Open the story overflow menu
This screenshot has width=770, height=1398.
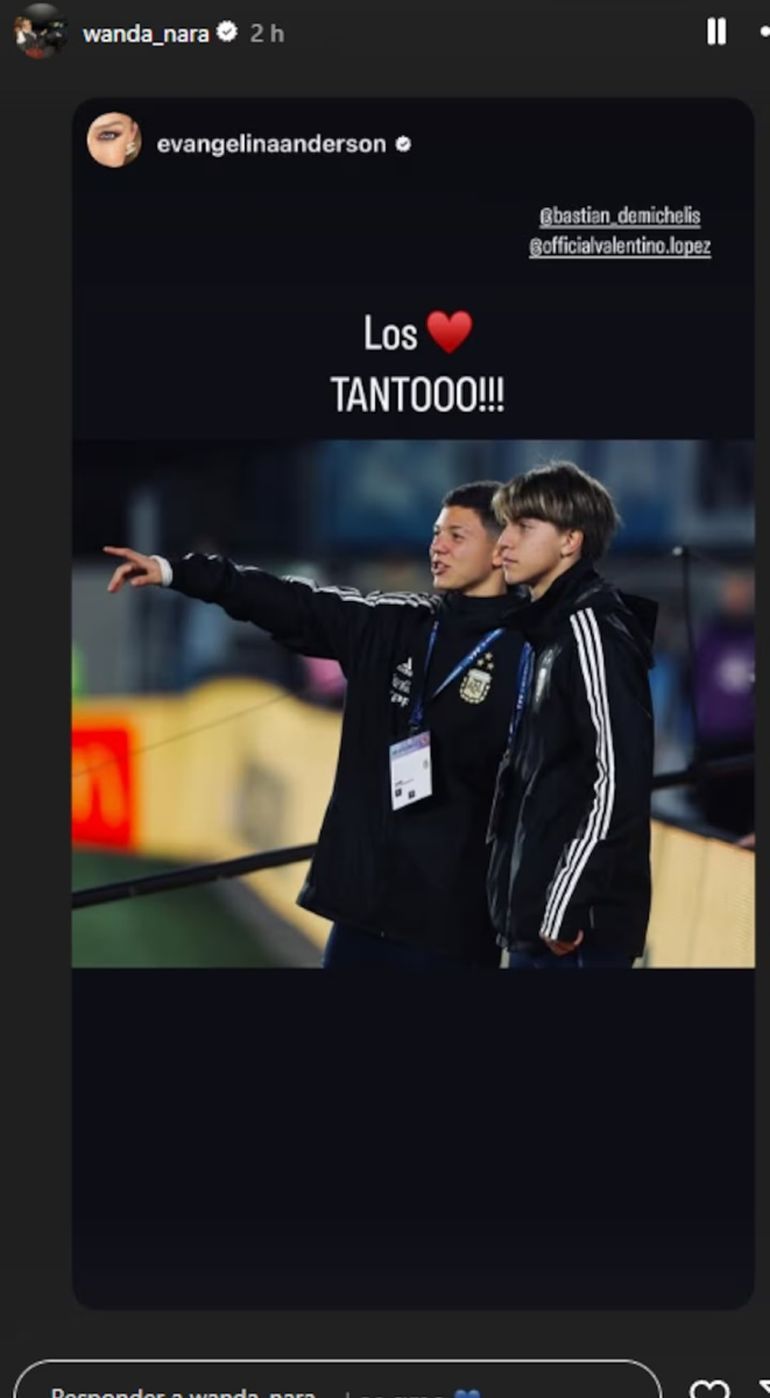[x=764, y=32]
